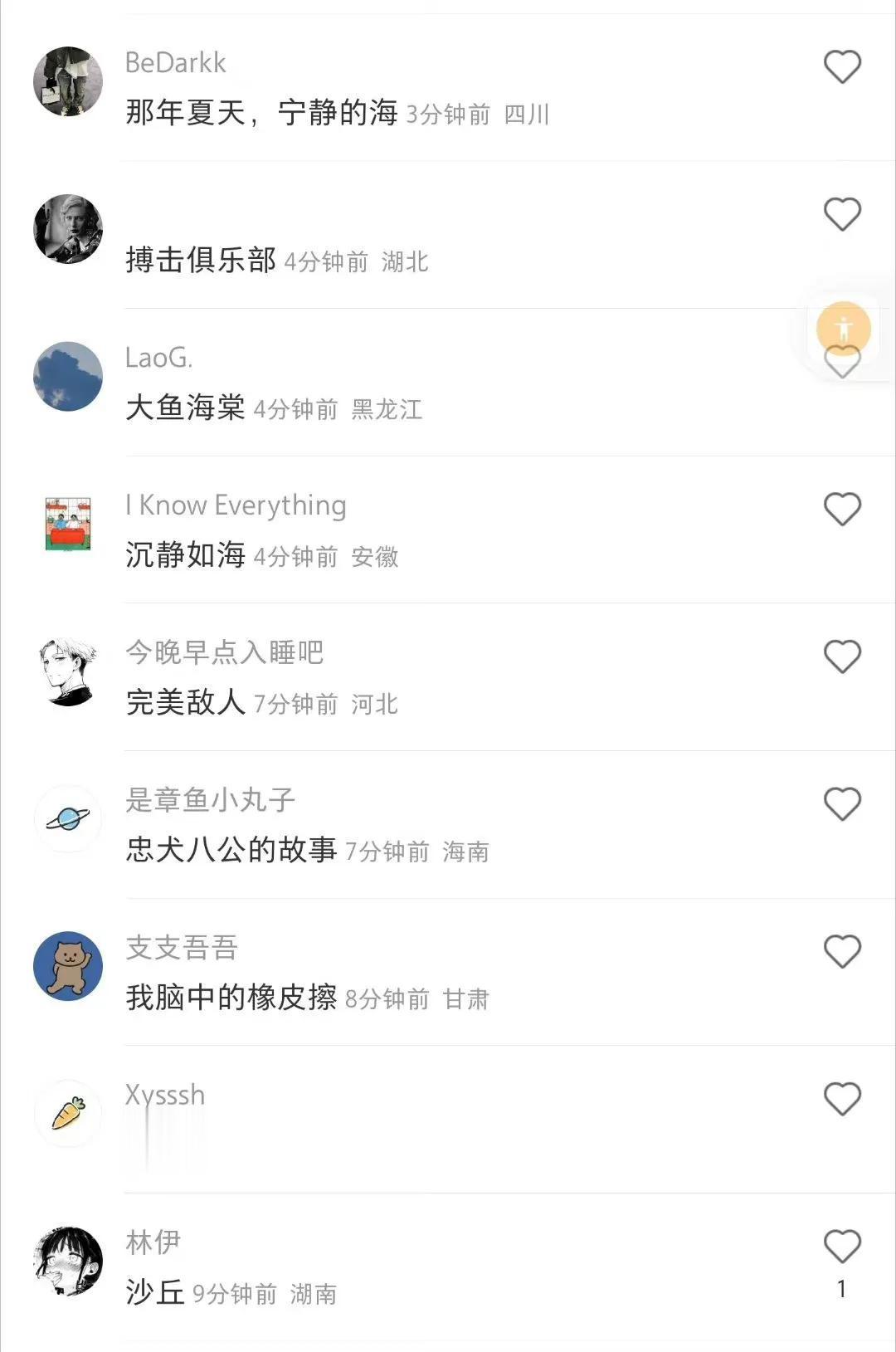Like 今晚早点入睡吧's comment
The image size is (896, 1352).
click(842, 657)
